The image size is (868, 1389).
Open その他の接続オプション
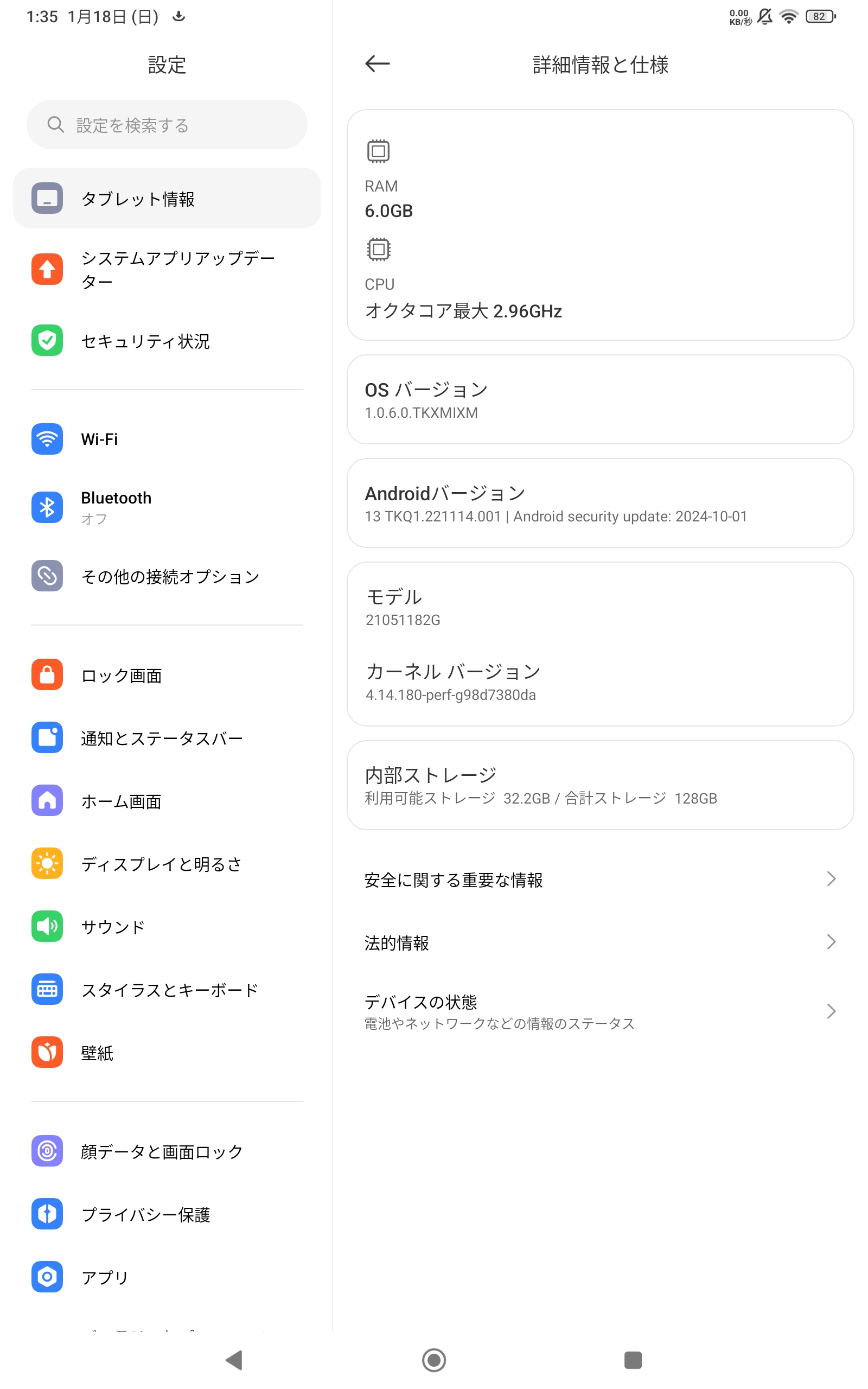(167, 576)
